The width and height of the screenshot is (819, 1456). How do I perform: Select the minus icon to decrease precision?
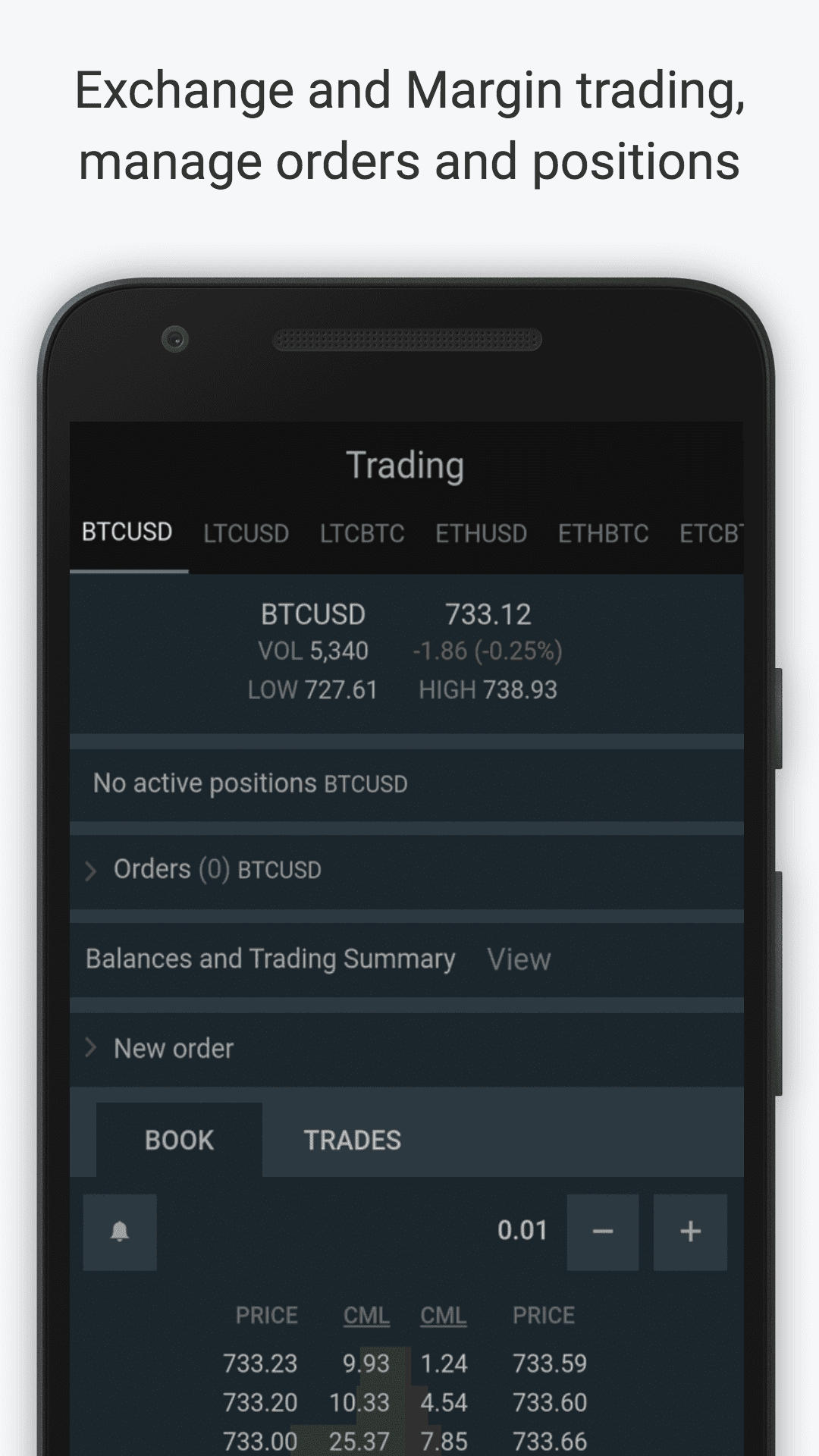point(602,1231)
